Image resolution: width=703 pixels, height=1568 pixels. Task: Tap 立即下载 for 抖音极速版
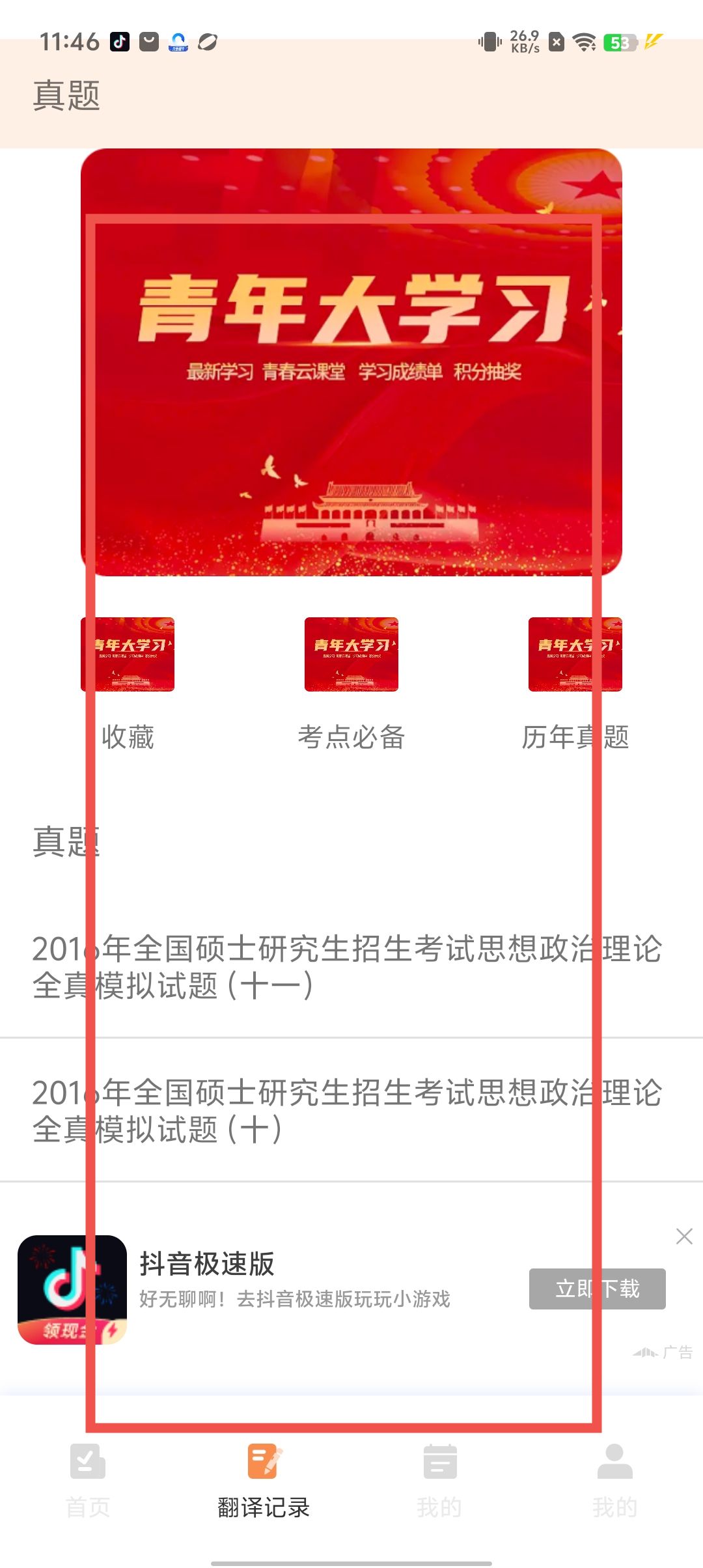pyautogui.click(x=597, y=1289)
